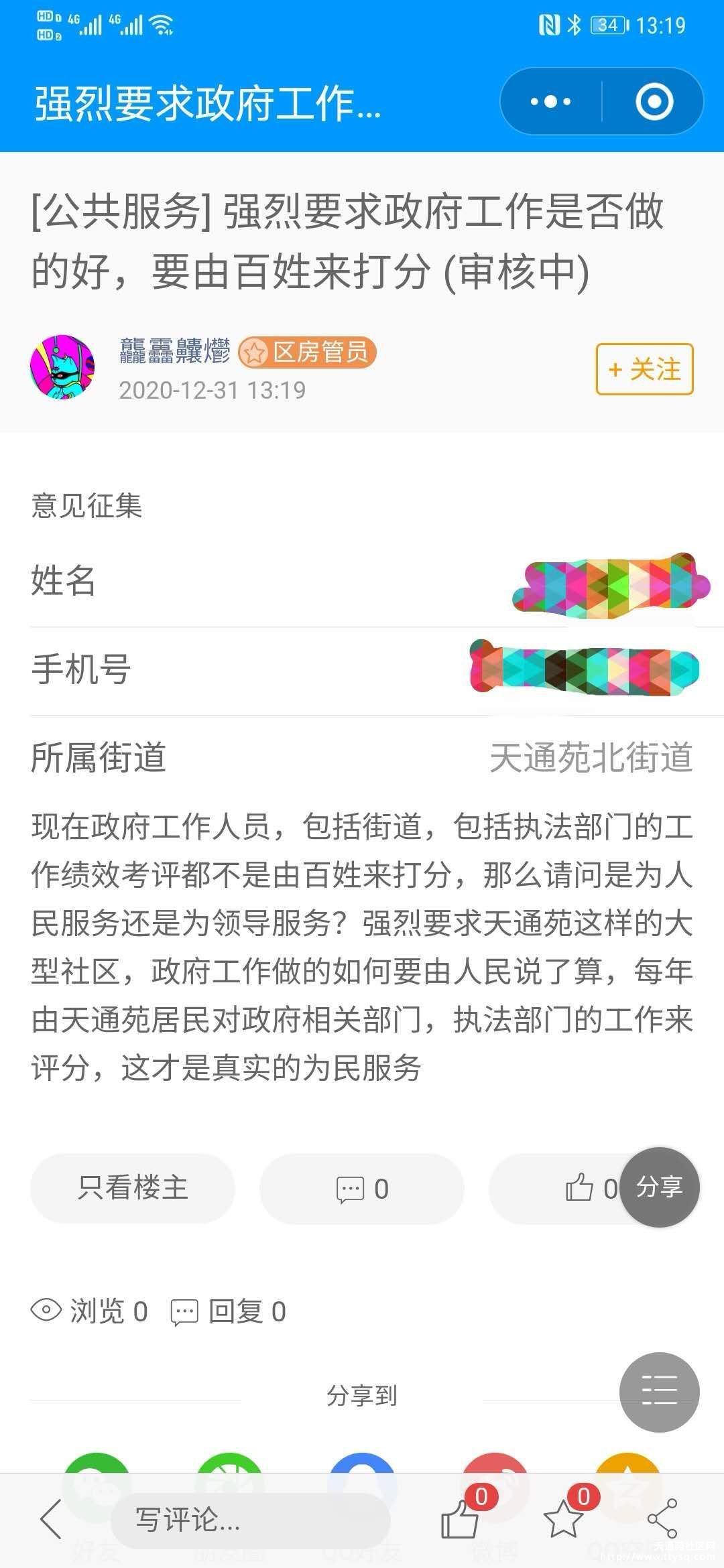This screenshot has width=724, height=1568.
Task: Open the author's avatar profile
Action: point(62,367)
